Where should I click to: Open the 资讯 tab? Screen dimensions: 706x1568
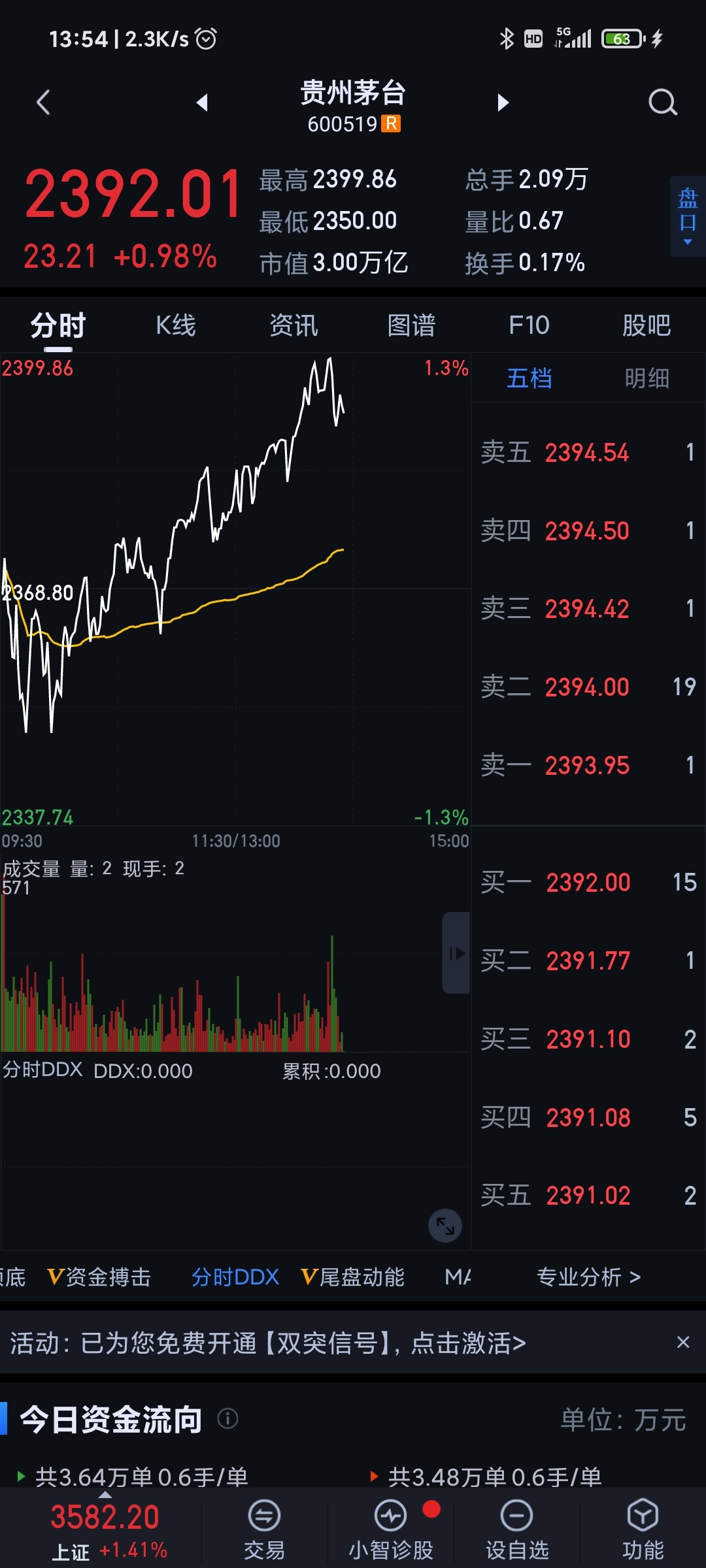(x=294, y=325)
